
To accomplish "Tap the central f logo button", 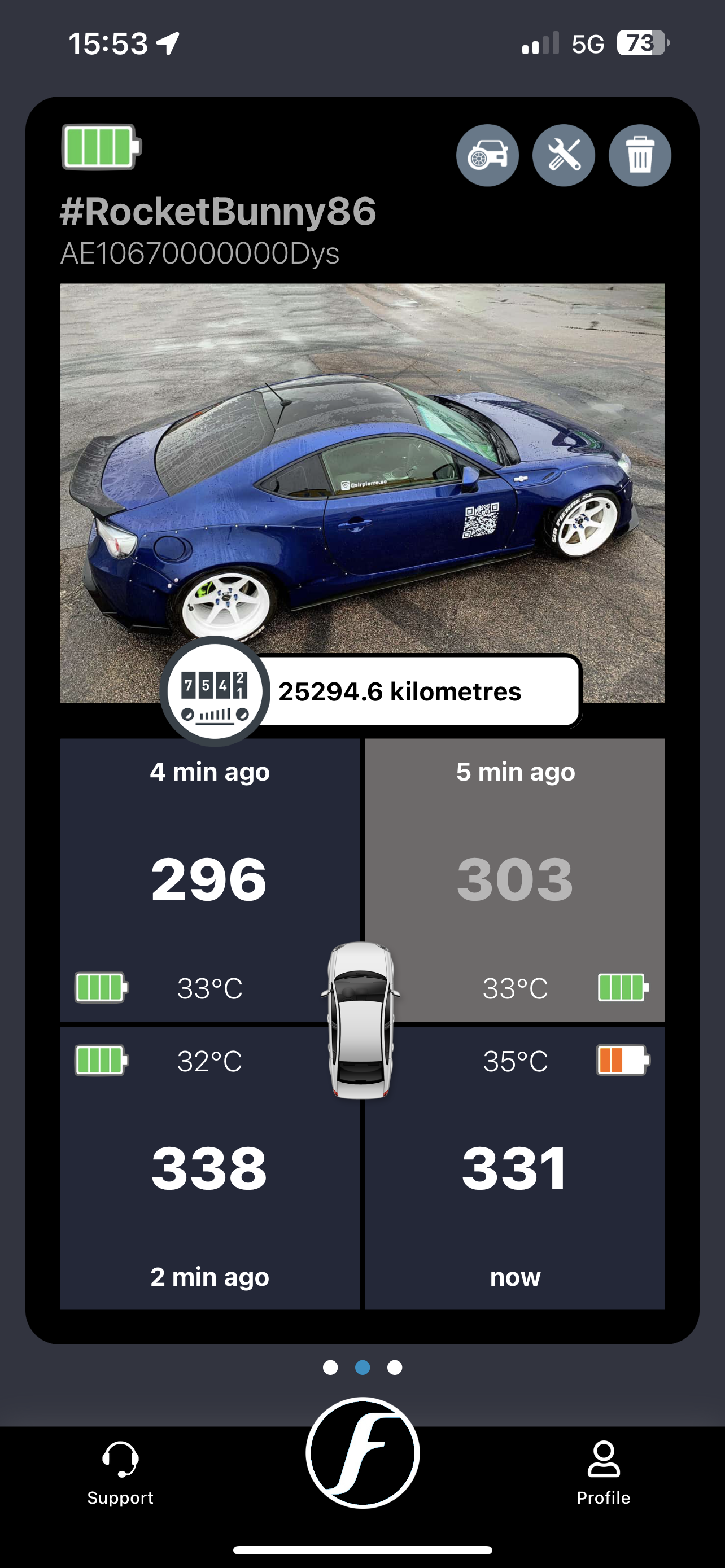I will [x=363, y=1452].
